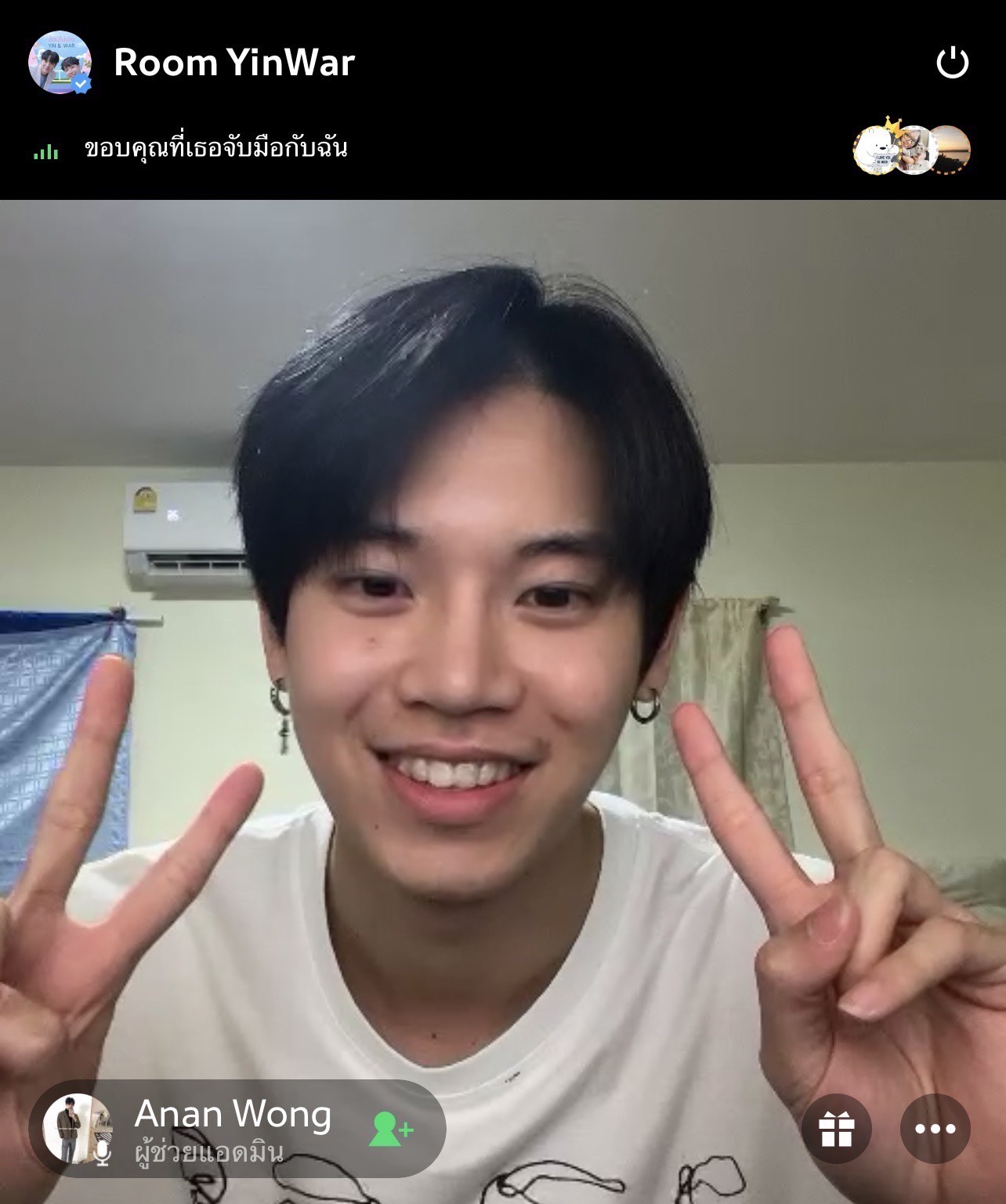This screenshot has width=1006, height=1204.
Task: Tap the power icon to leave the room
Action: pyautogui.click(x=952, y=63)
